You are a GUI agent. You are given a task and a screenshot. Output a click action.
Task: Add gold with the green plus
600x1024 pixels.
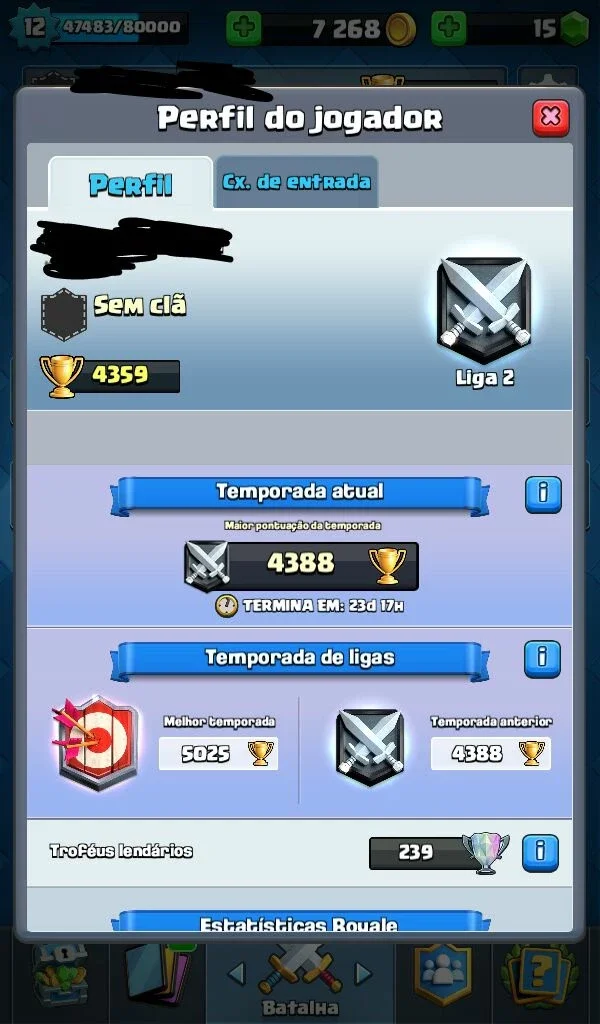click(x=244, y=28)
